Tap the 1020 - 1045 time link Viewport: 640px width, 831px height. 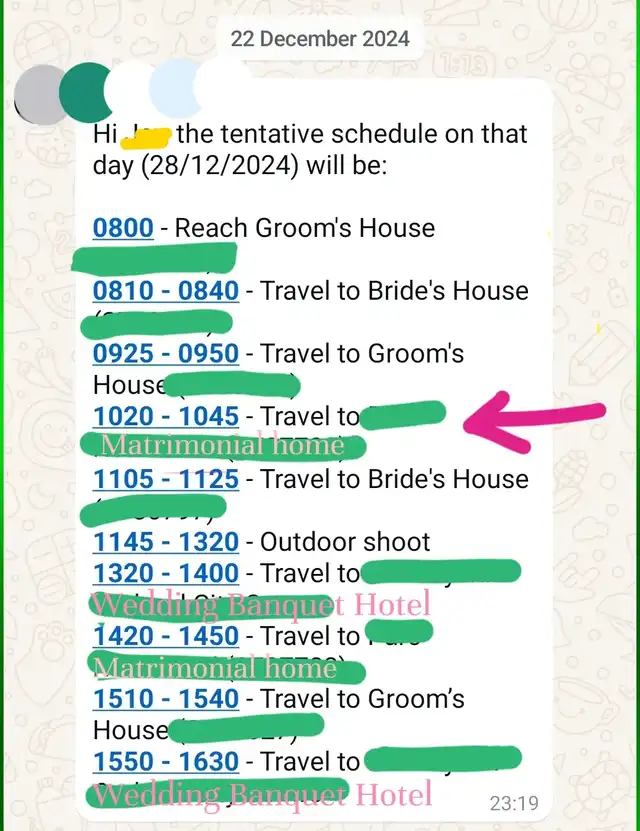pyautogui.click(x=166, y=416)
